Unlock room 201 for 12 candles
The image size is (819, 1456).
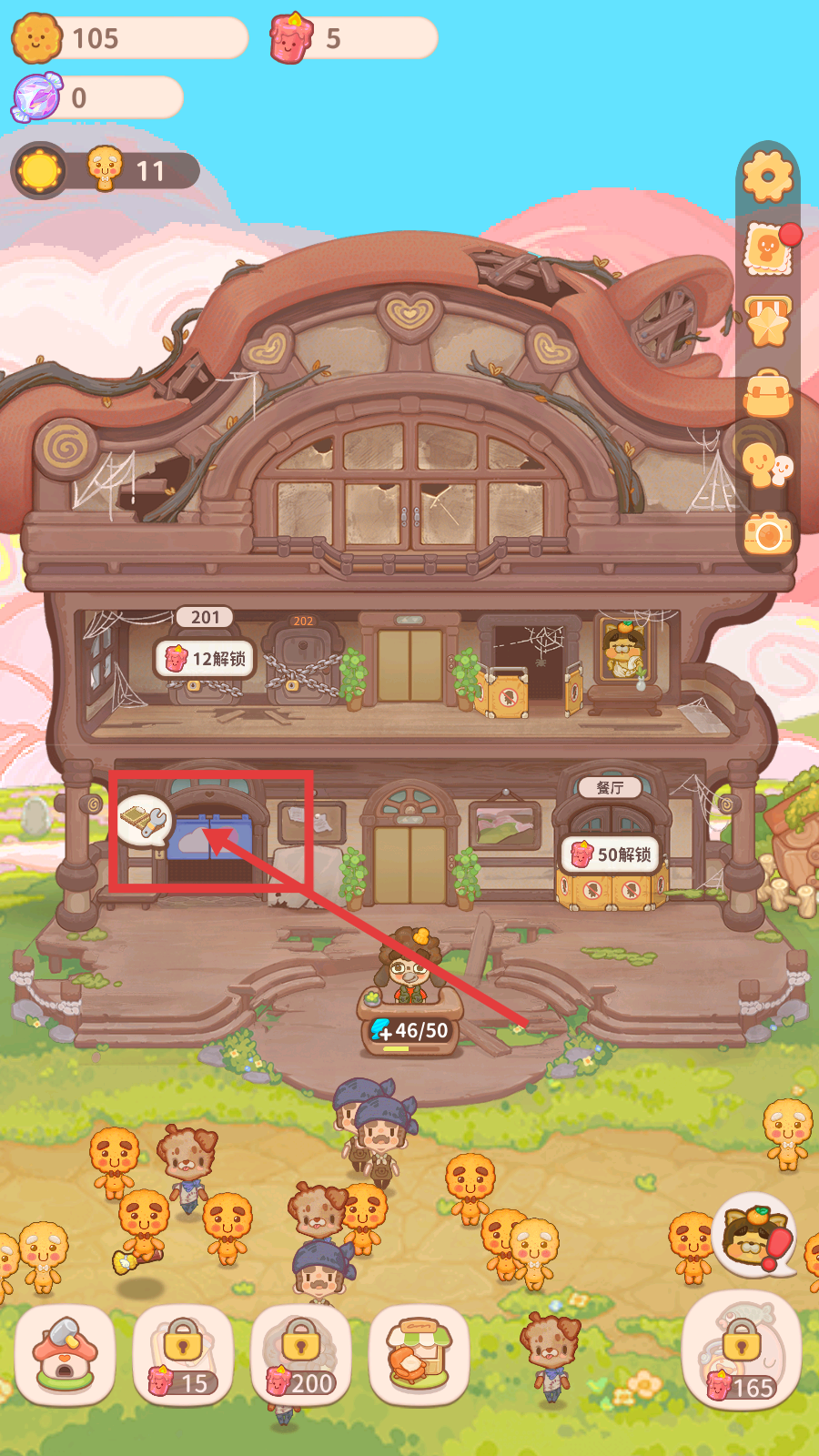pyautogui.click(x=206, y=658)
